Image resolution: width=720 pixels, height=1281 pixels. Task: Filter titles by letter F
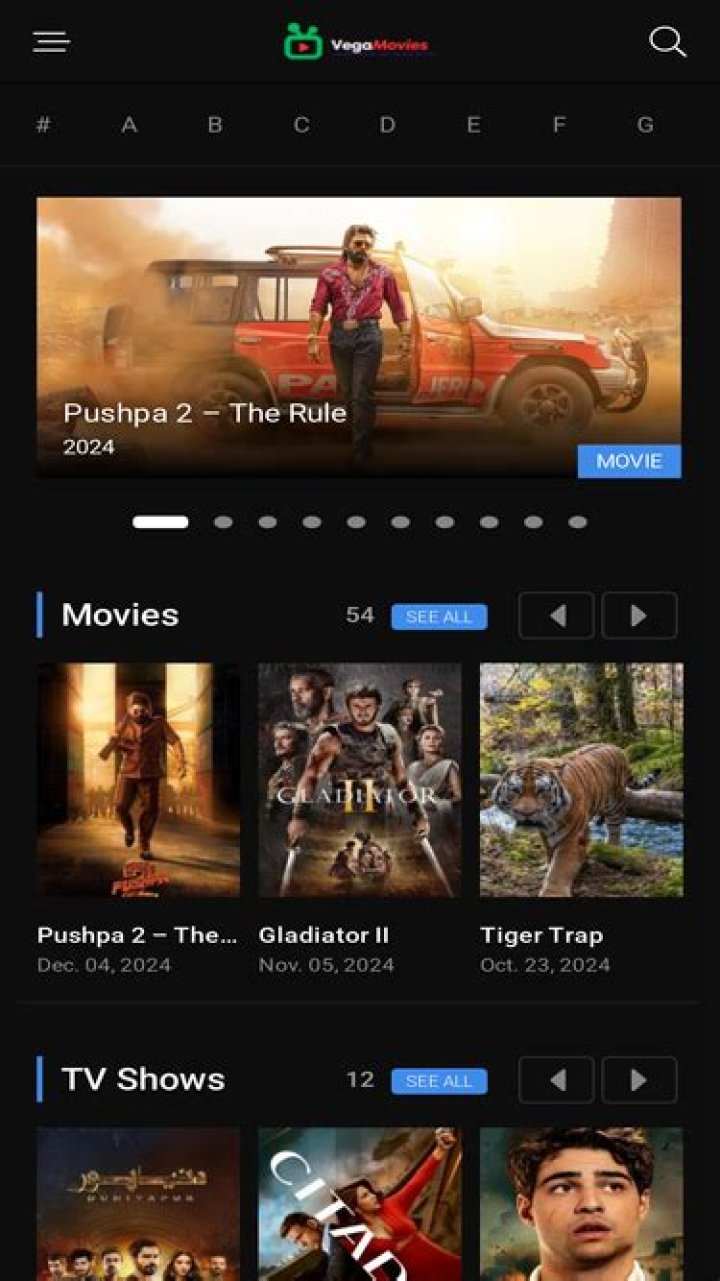pyautogui.click(x=559, y=125)
